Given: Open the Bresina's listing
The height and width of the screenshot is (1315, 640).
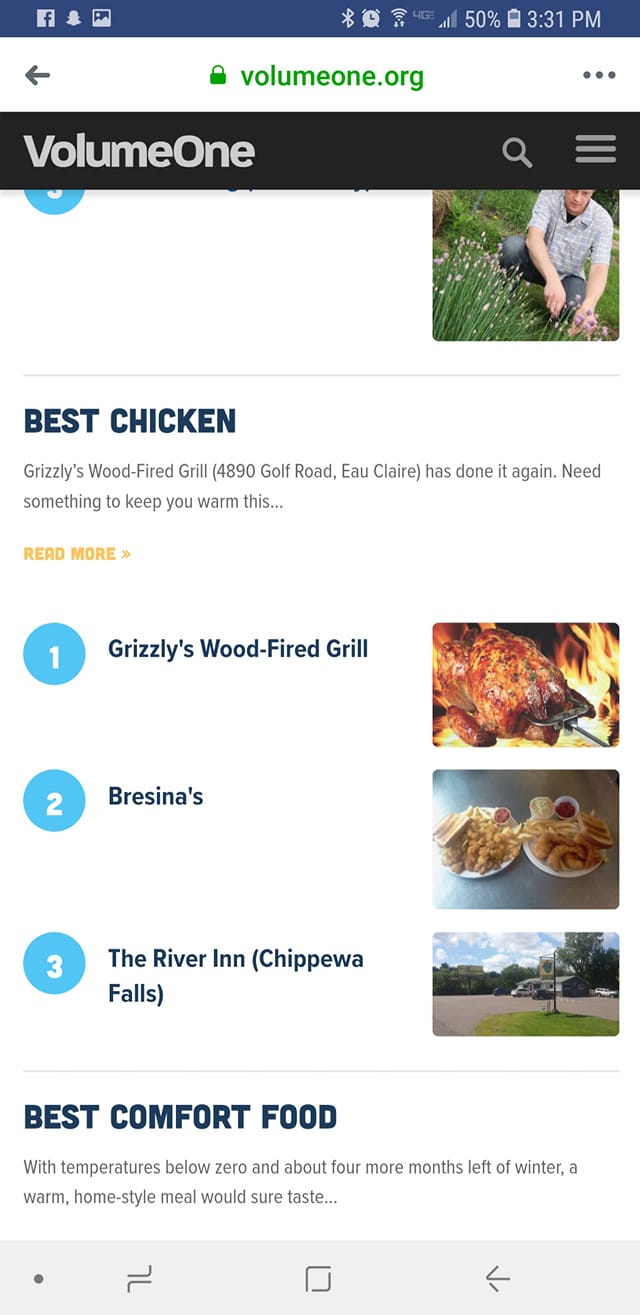Looking at the screenshot, I should (x=156, y=797).
